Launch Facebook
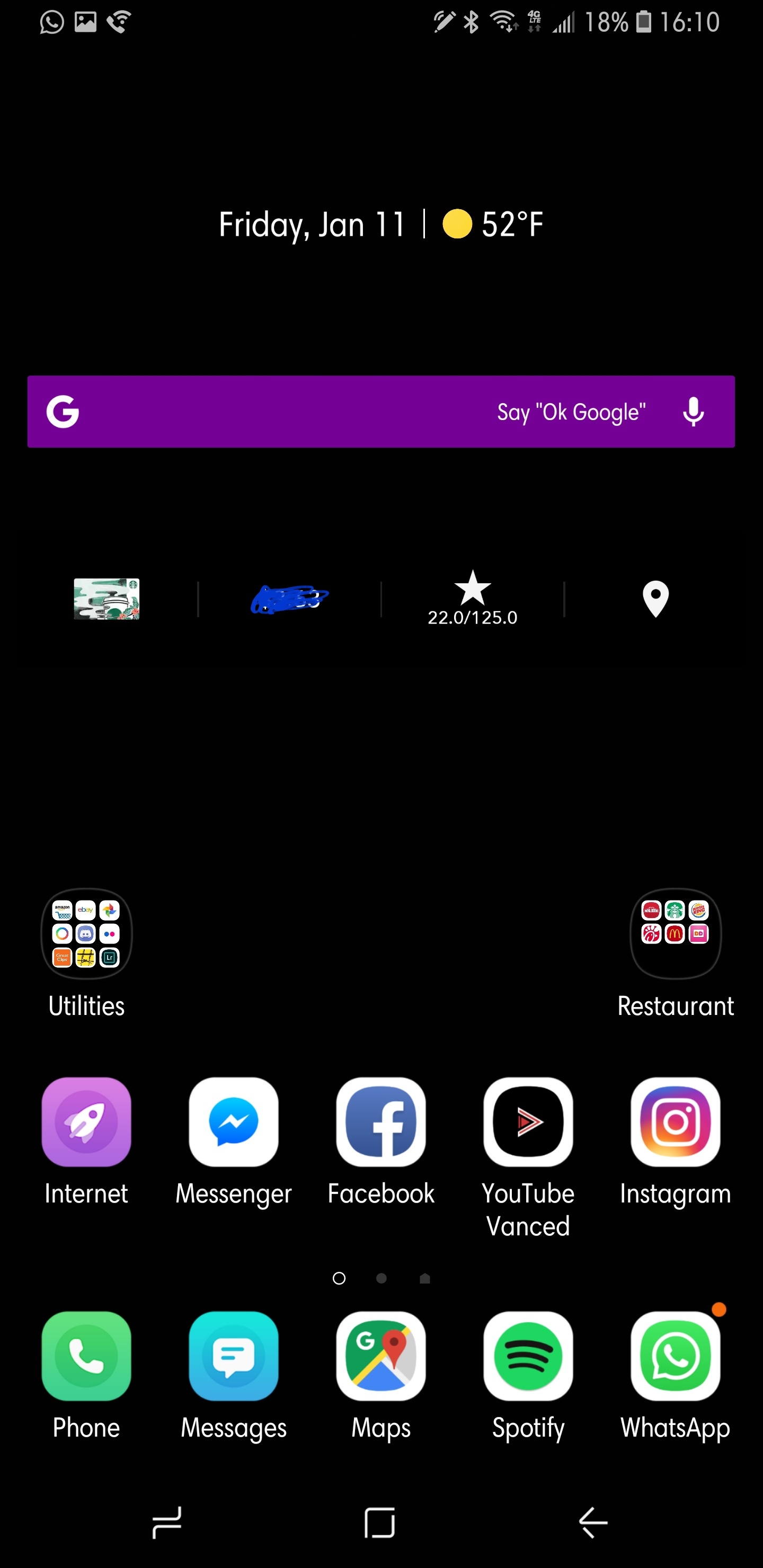Screen dimensions: 763x1568 (381, 1142)
